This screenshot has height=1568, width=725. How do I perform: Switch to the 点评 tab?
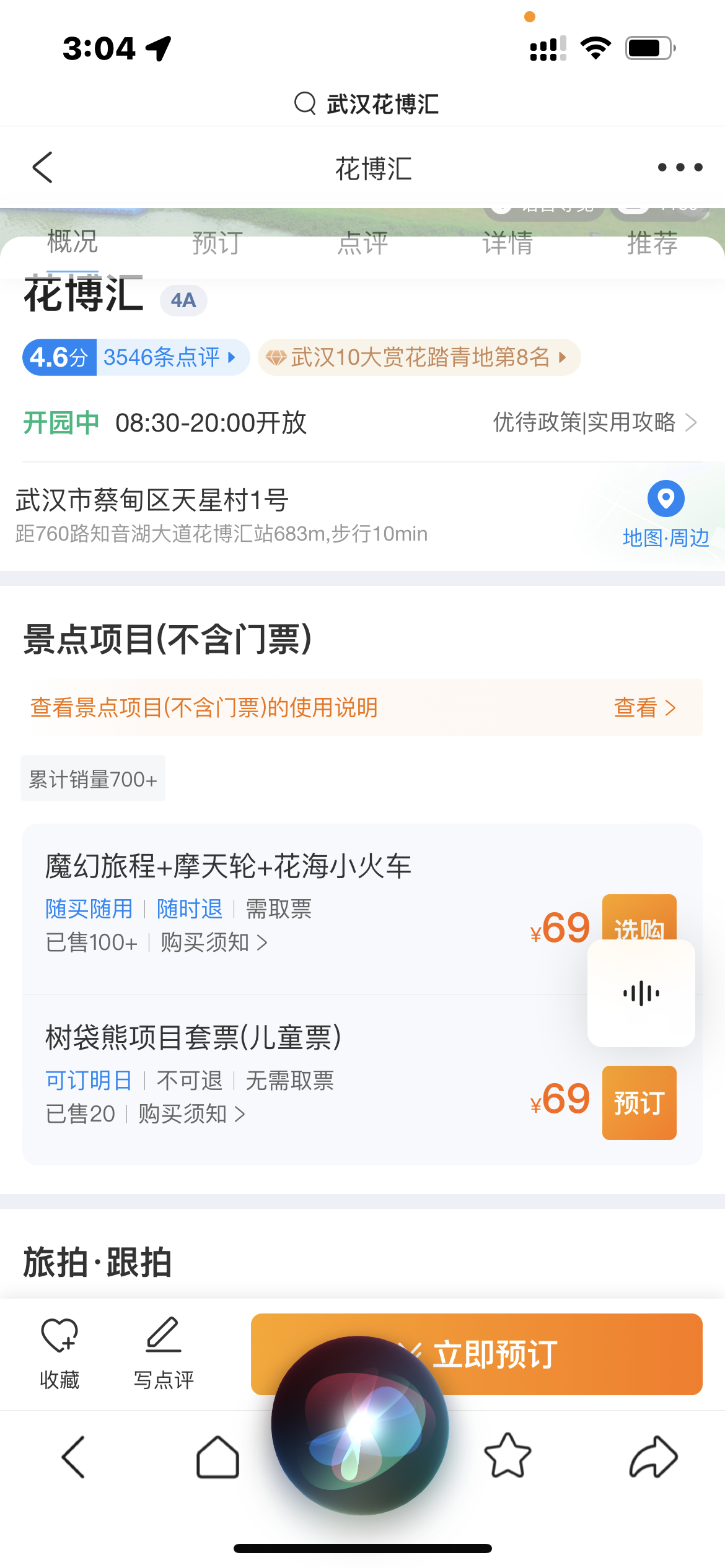click(x=362, y=243)
